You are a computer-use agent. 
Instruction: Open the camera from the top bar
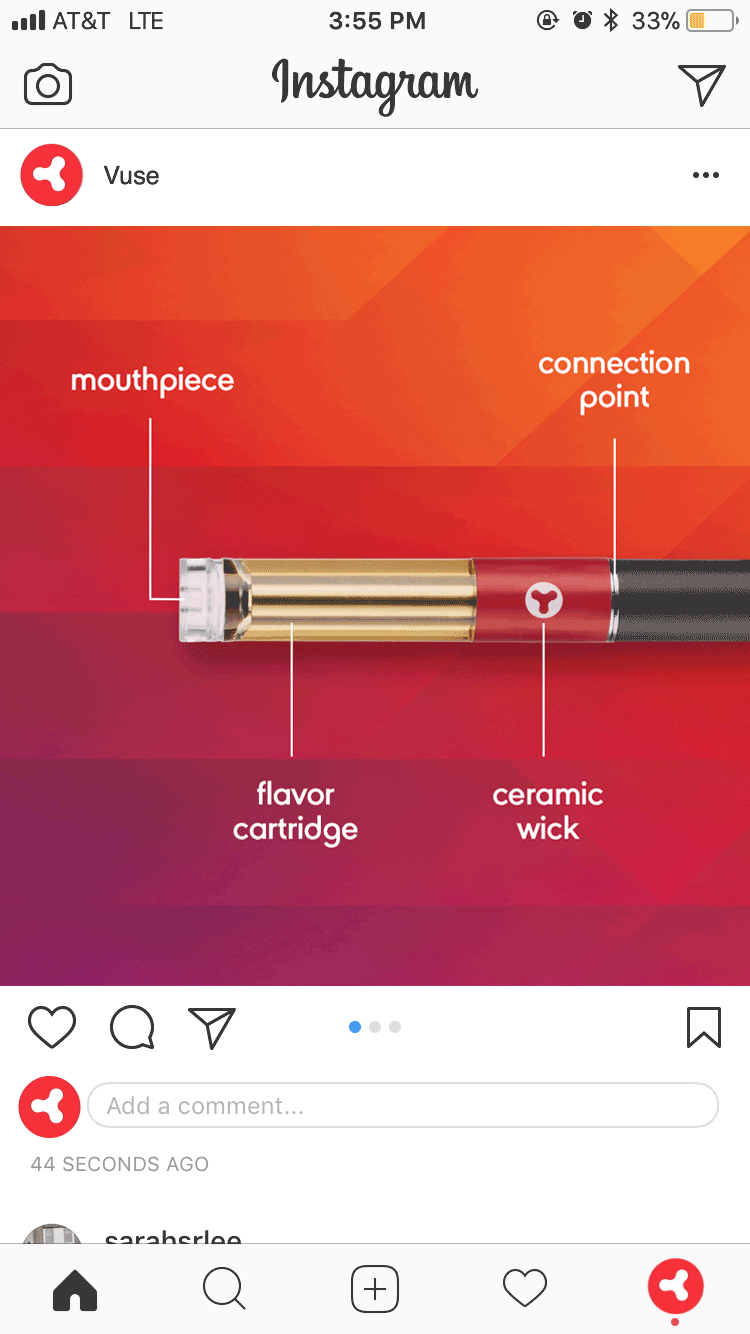pos(48,85)
